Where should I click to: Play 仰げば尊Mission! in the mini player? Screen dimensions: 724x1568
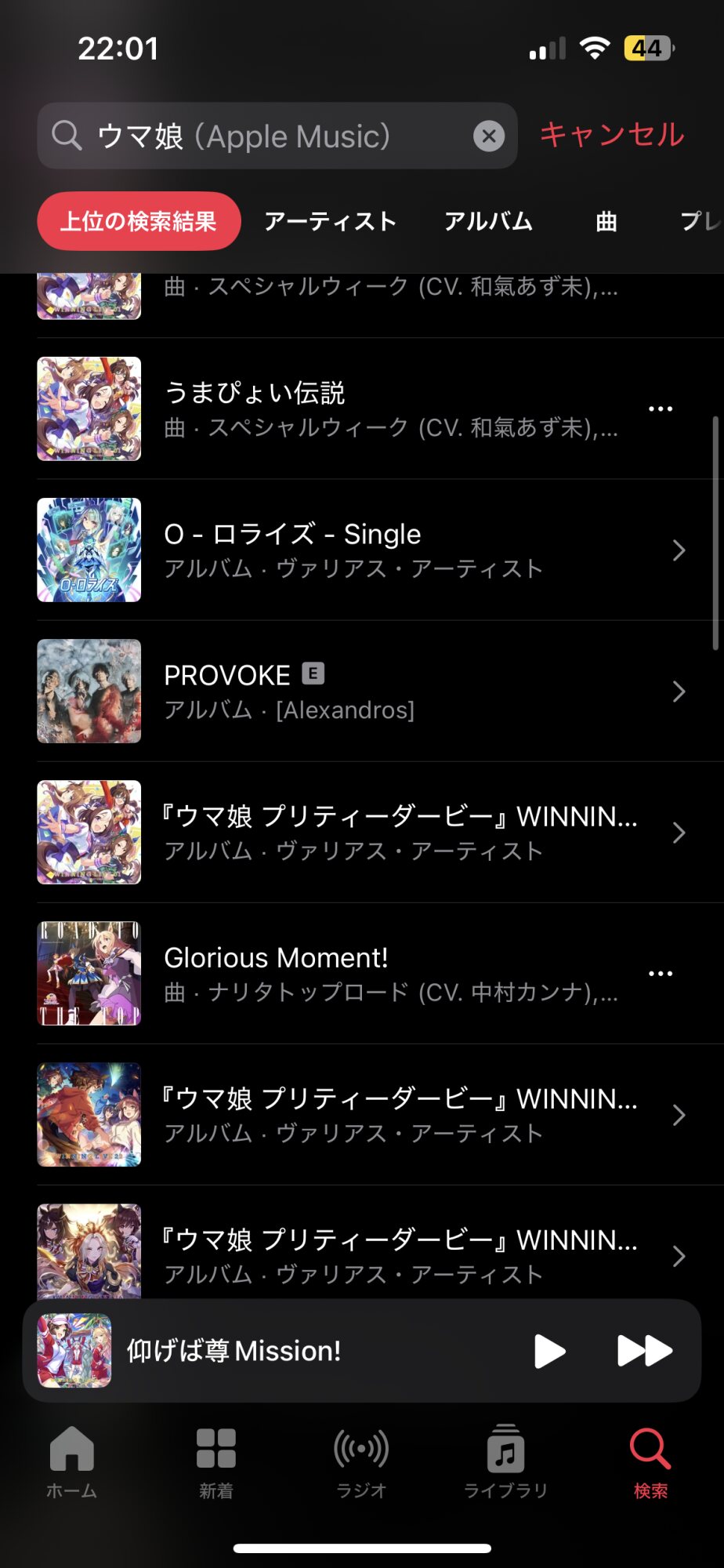[549, 1351]
